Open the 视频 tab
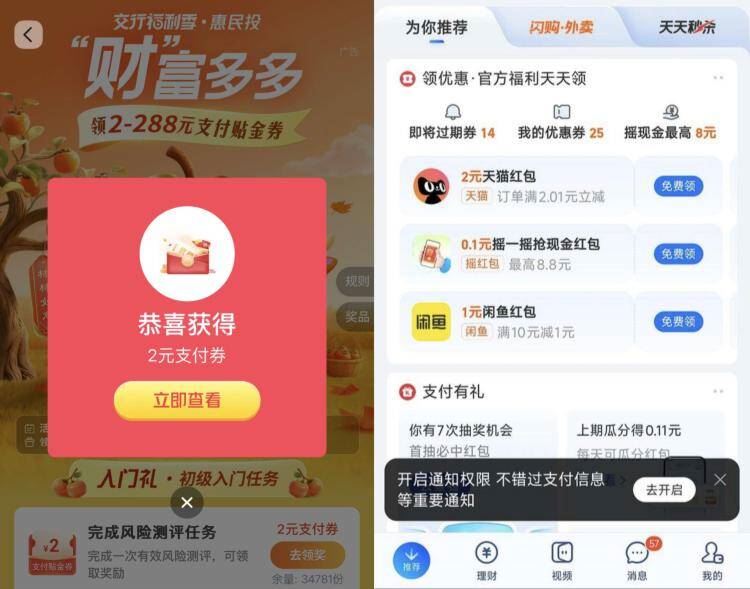The height and width of the screenshot is (589, 750). click(x=562, y=561)
